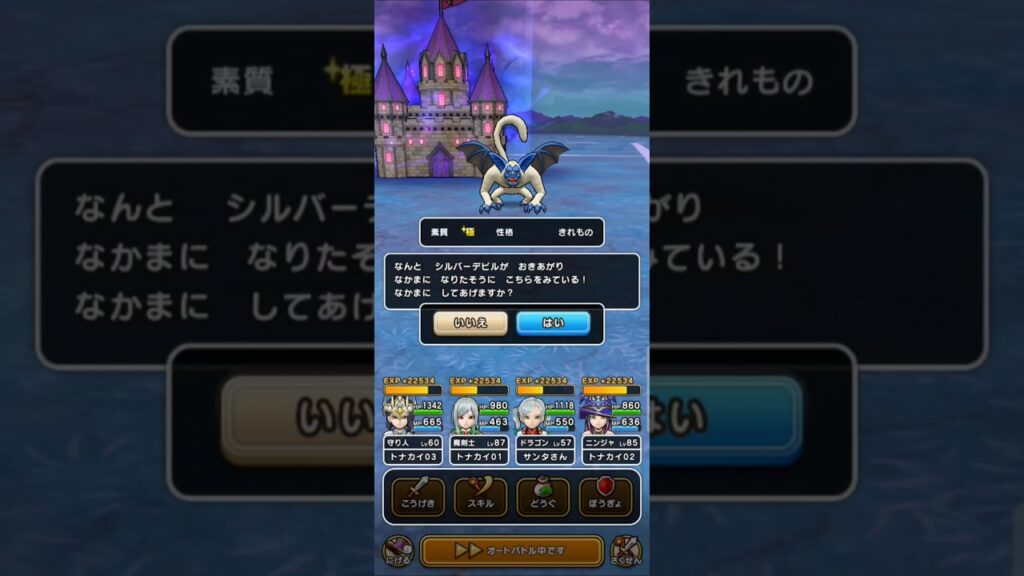Toggle the オートバトル中です auto-battle bar
Image resolution: width=1024 pixels, height=576 pixels.
(x=511, y=550)
